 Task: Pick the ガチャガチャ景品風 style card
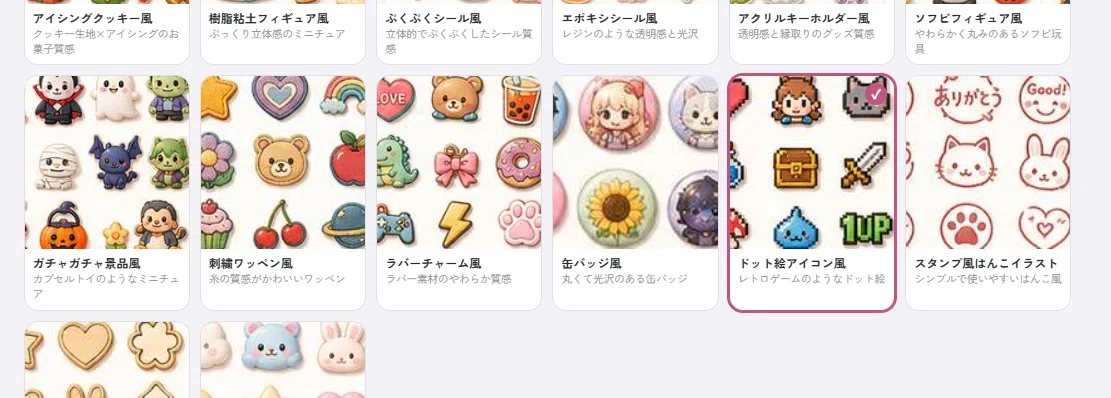point(107,193)
